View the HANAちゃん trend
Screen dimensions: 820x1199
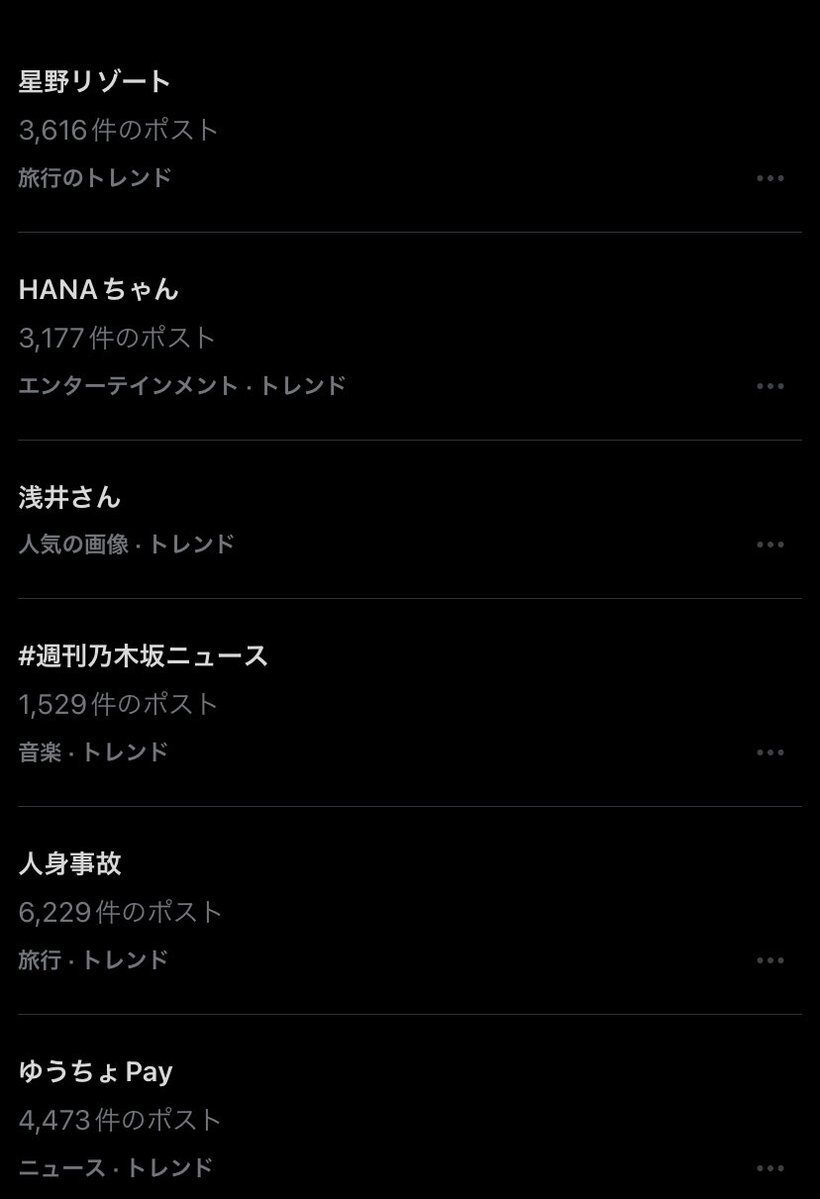(x=98, y=290)
